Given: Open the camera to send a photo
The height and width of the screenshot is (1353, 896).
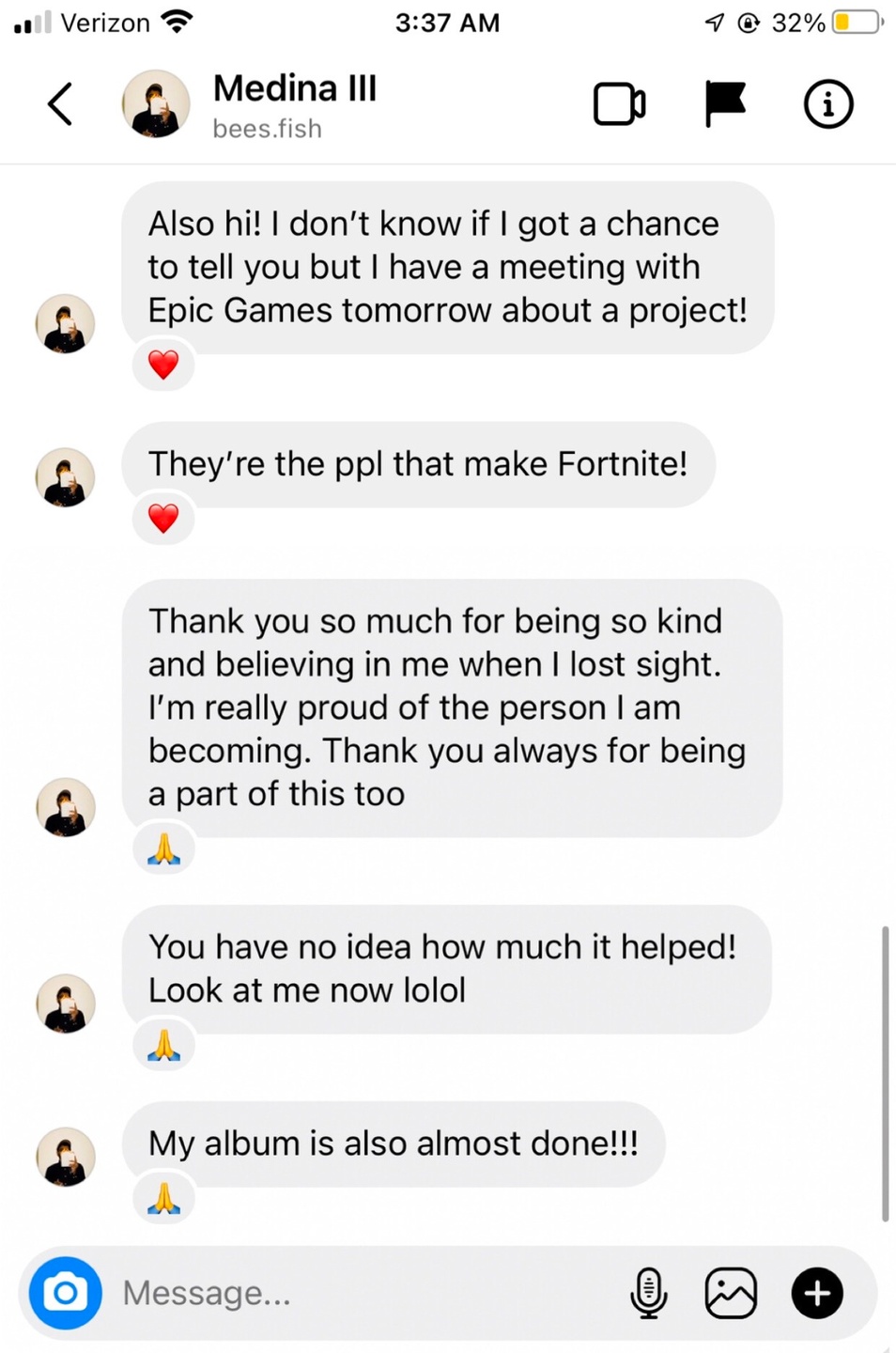Looking at the screenshot, I should pos(66,1293).
